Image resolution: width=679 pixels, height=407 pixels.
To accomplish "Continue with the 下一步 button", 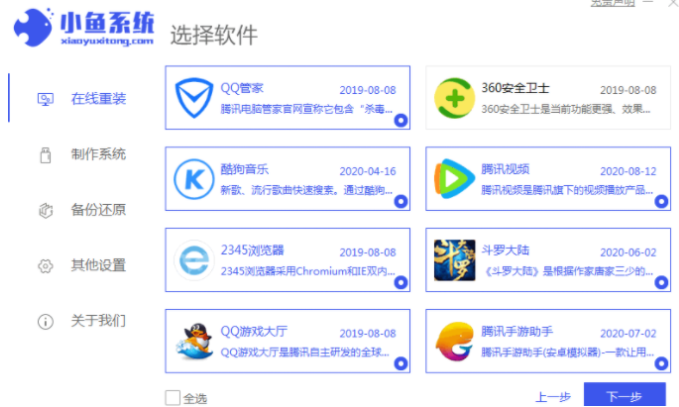I will (624, 396).
